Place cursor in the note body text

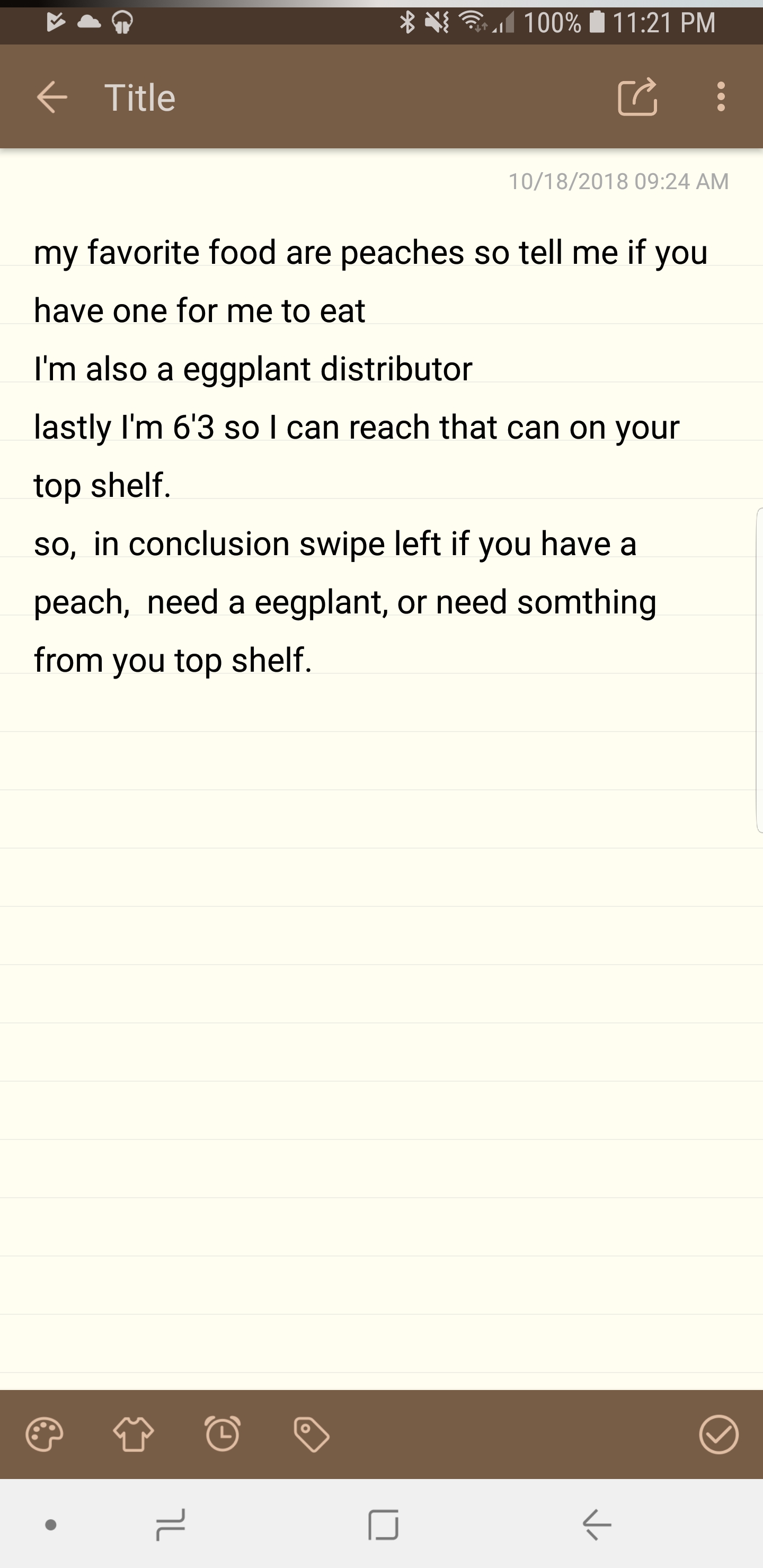coord(366,426)
